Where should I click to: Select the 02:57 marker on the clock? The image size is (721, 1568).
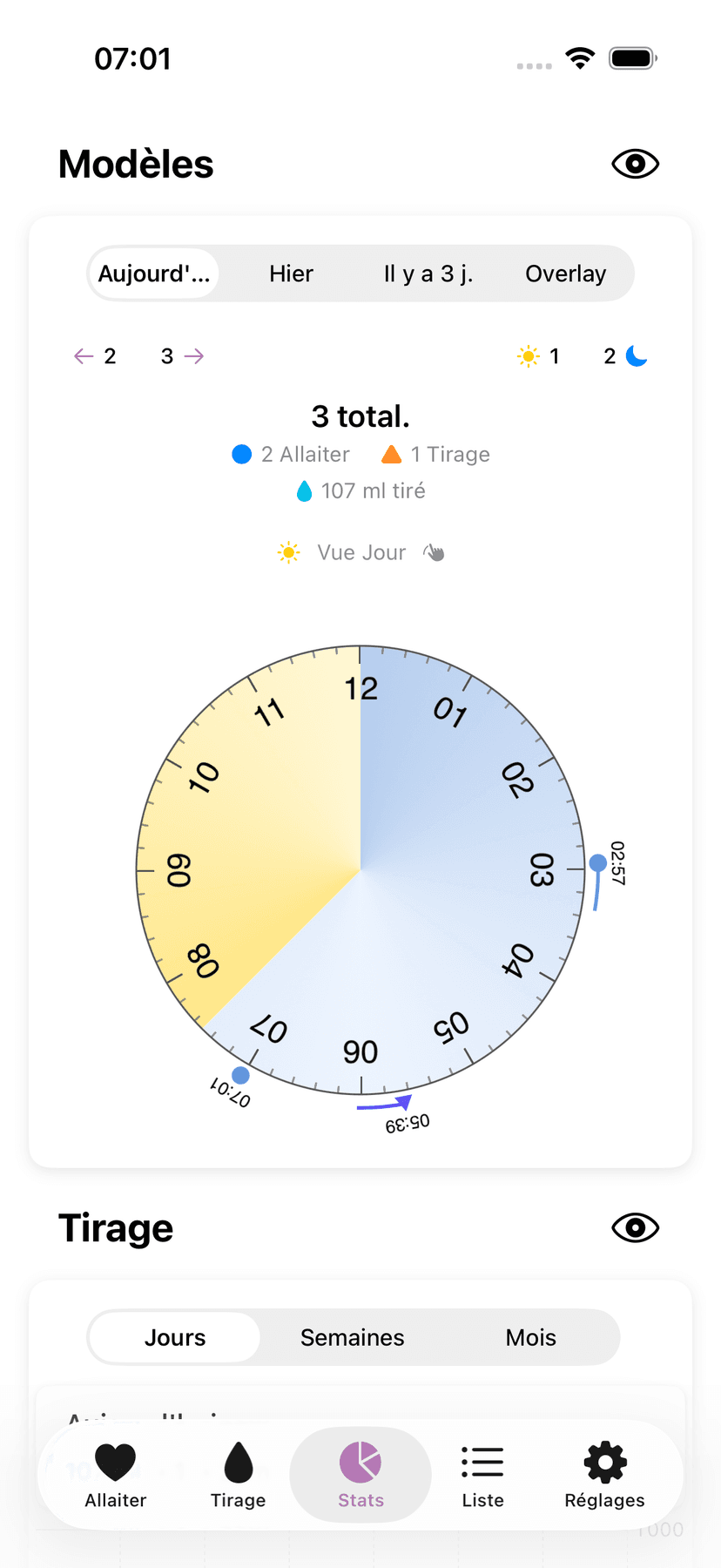(x=598, y=863)
